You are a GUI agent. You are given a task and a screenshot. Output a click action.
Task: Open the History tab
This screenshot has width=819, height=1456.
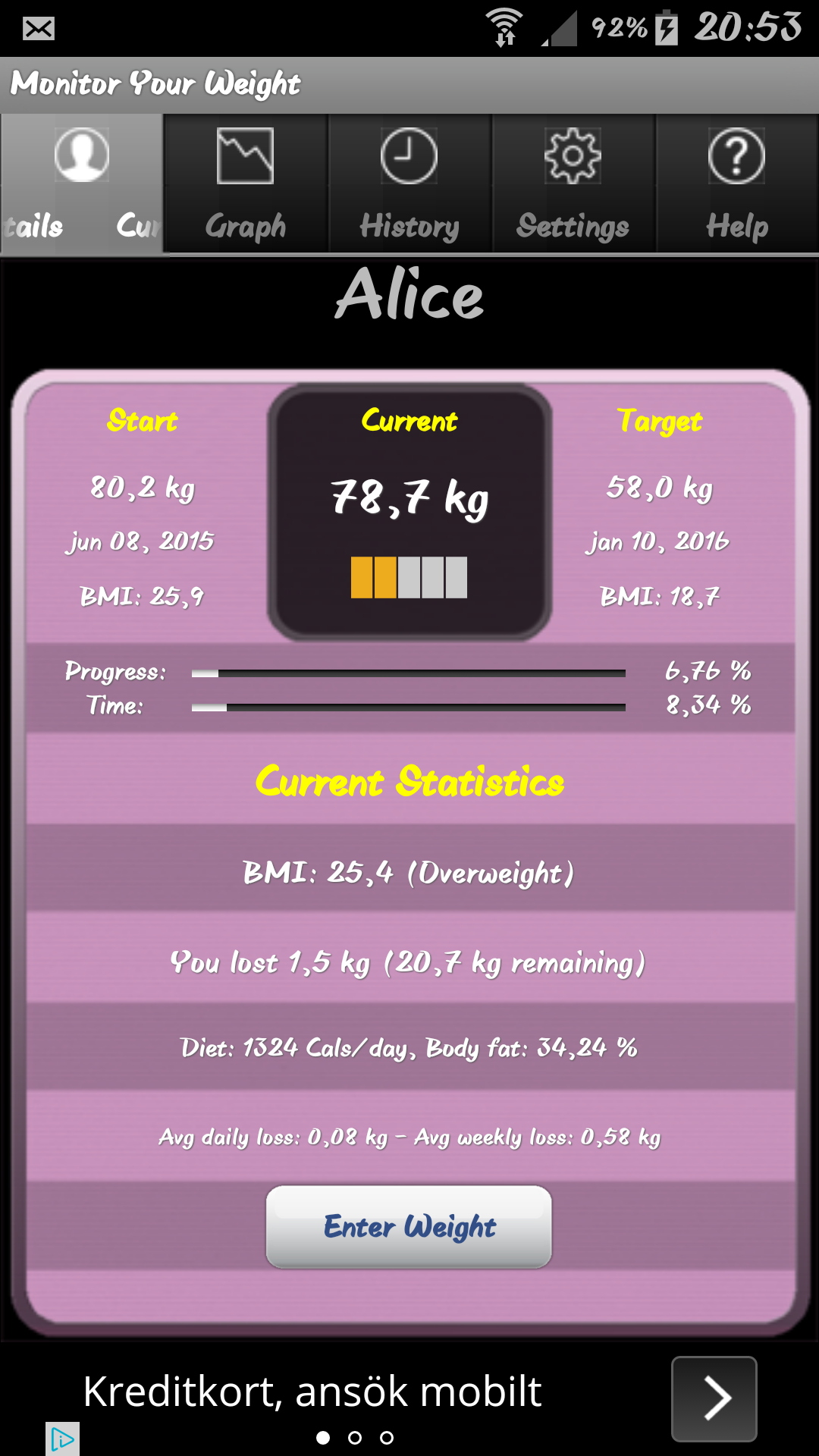coord(409,184)
